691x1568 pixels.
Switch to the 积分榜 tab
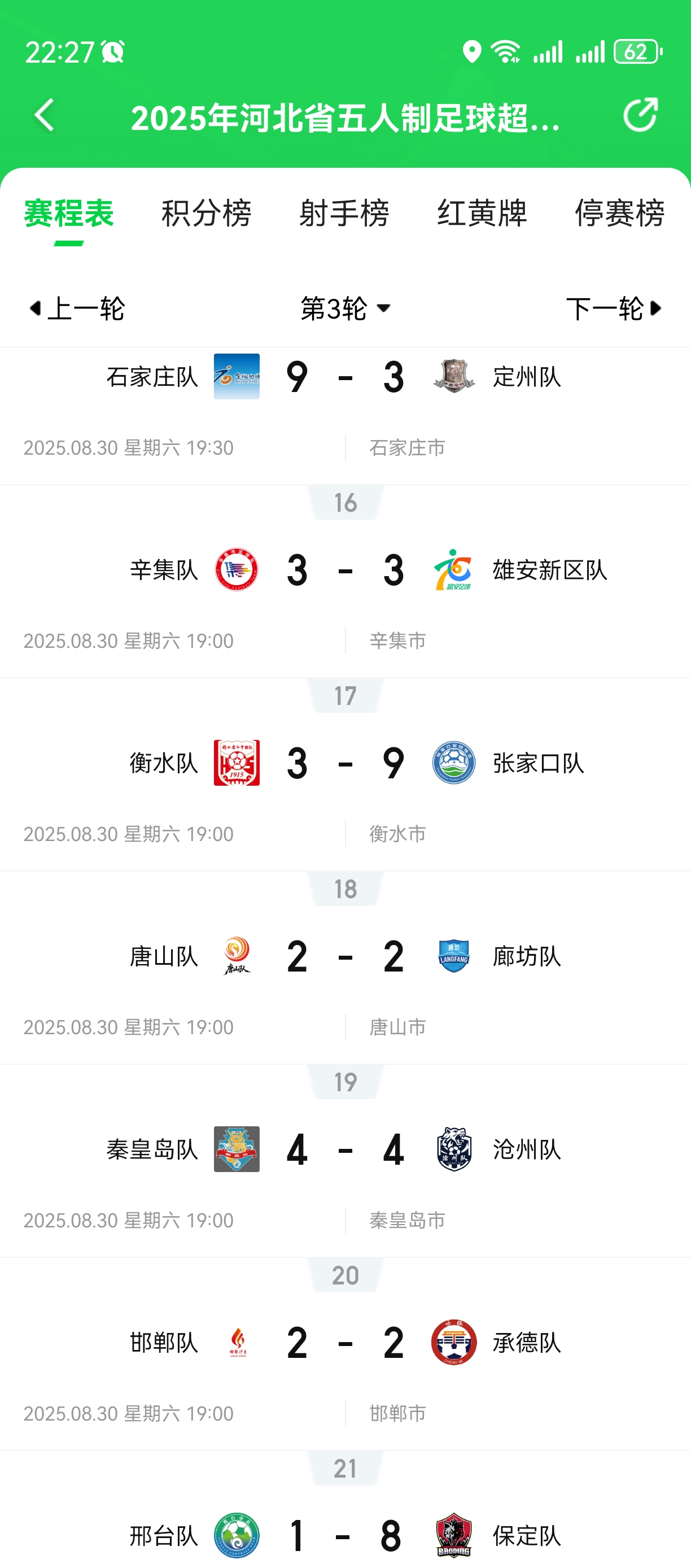(x=206, y=213)
